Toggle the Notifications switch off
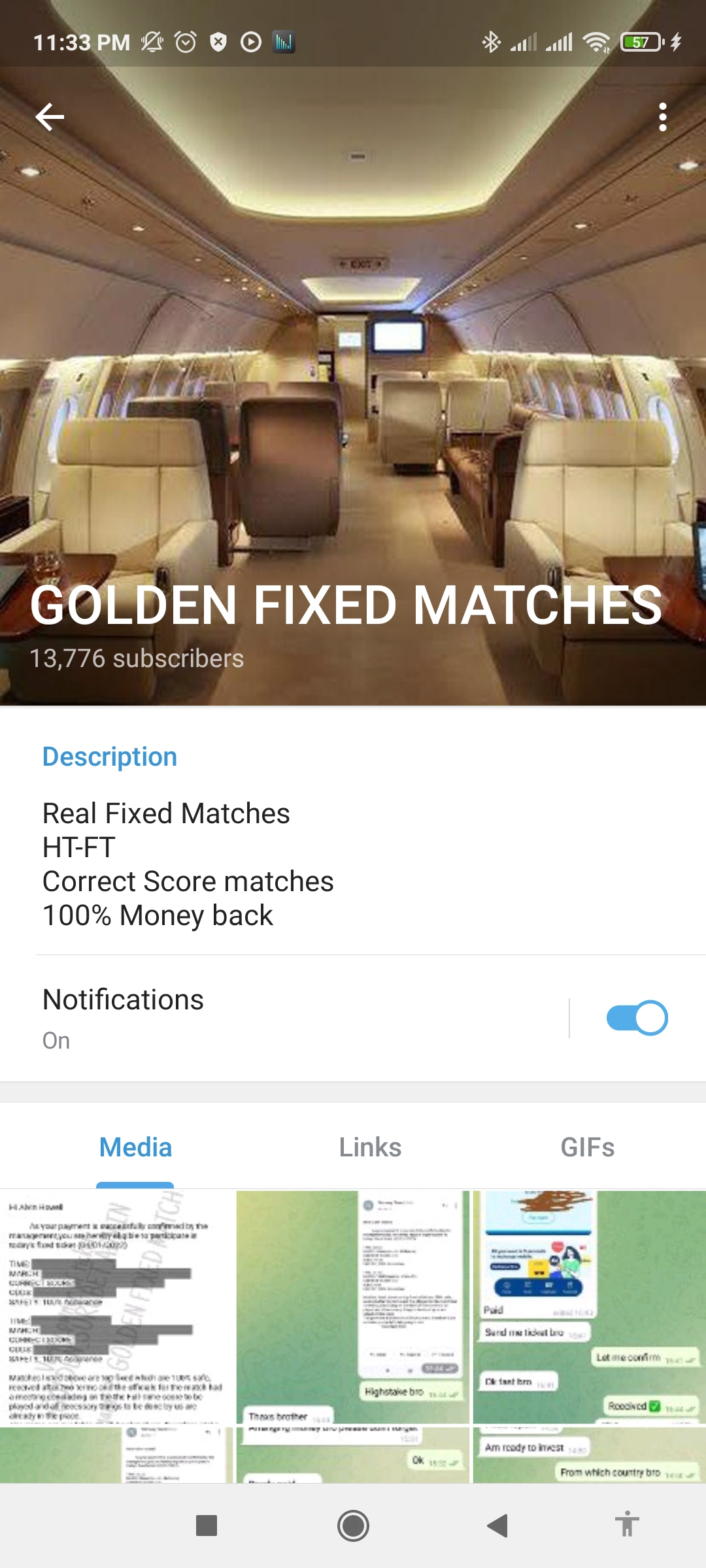Image resolution: width=706 pixels, height=1568 pixels. (637, 1018)
